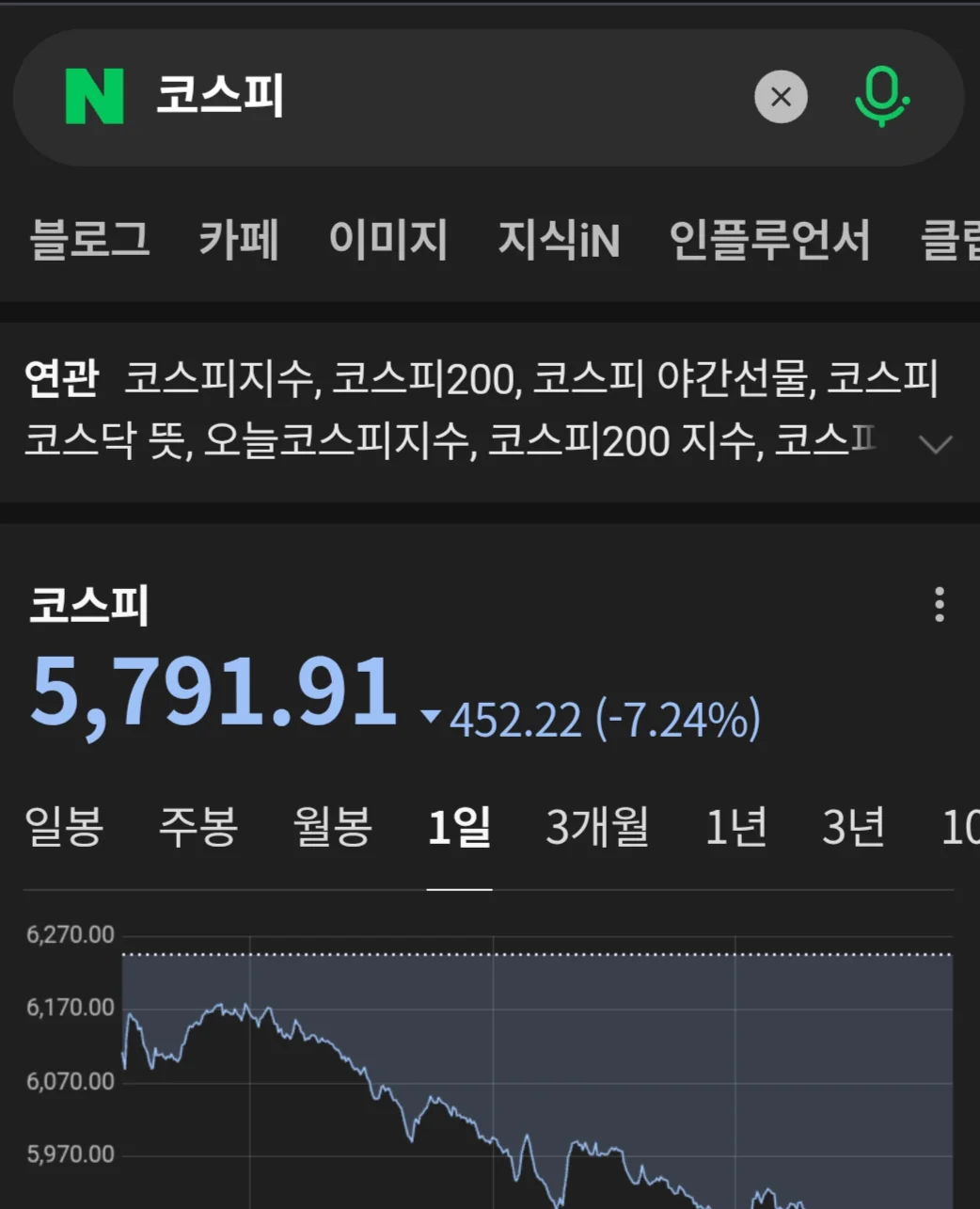The image size is (980, 1209).
Task: Switch to the 카페 tab
Action: point(239,239)
